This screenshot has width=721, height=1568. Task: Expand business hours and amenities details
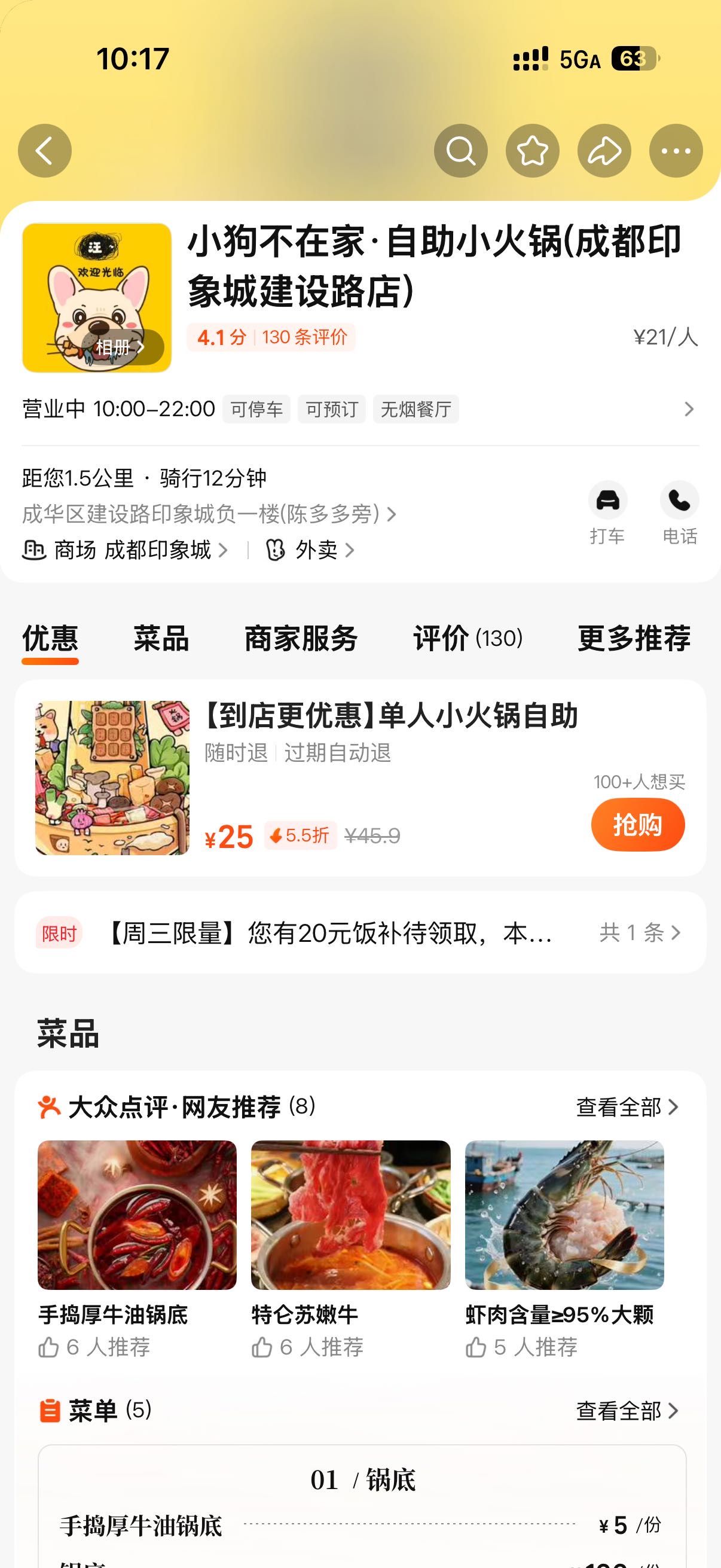(x=688, y=409)
